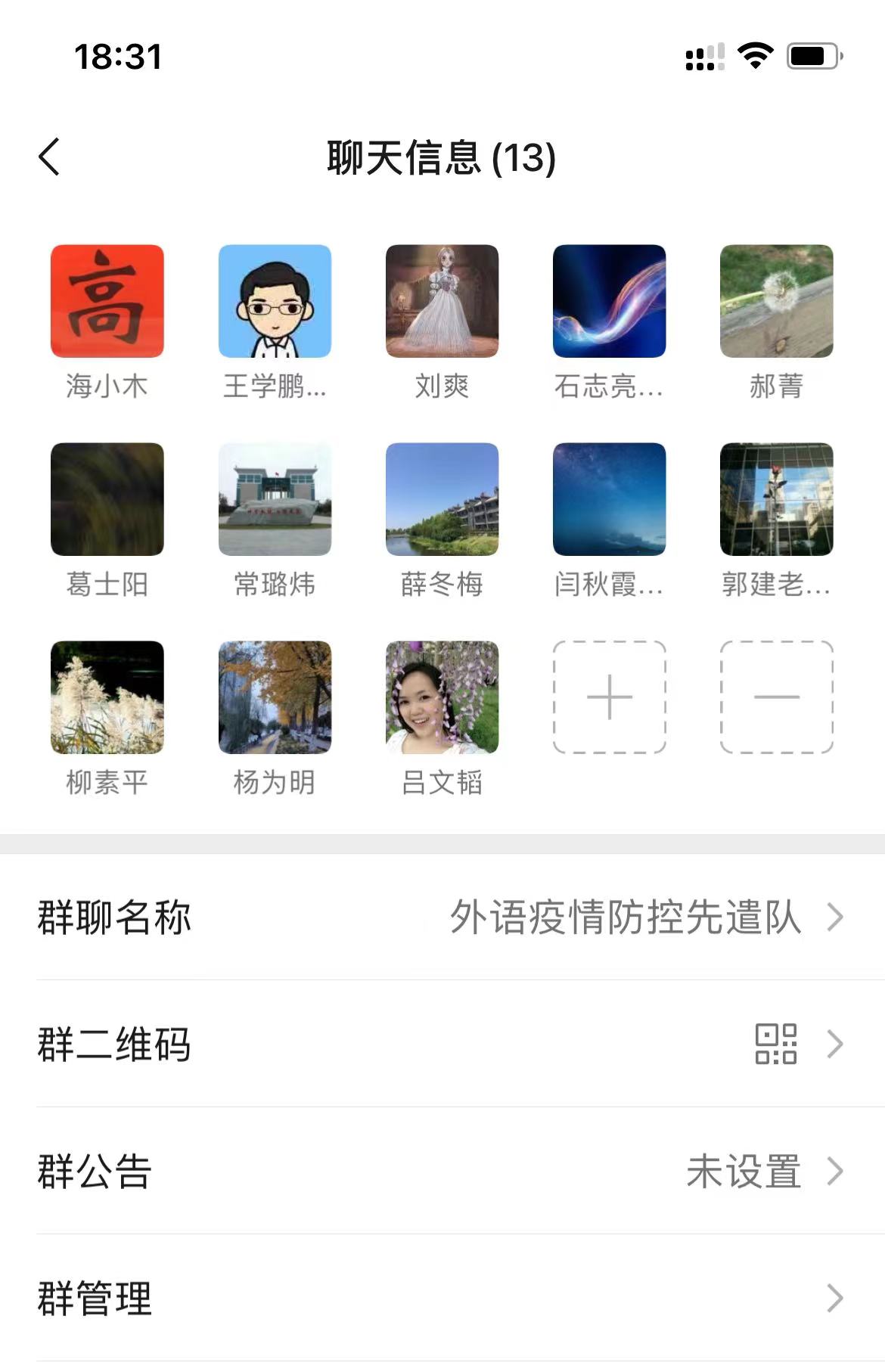Image resolution: width=885 pixels, height=1372 pixels.
Task: View 郭建老's profile
Action: tap(776, 499)
